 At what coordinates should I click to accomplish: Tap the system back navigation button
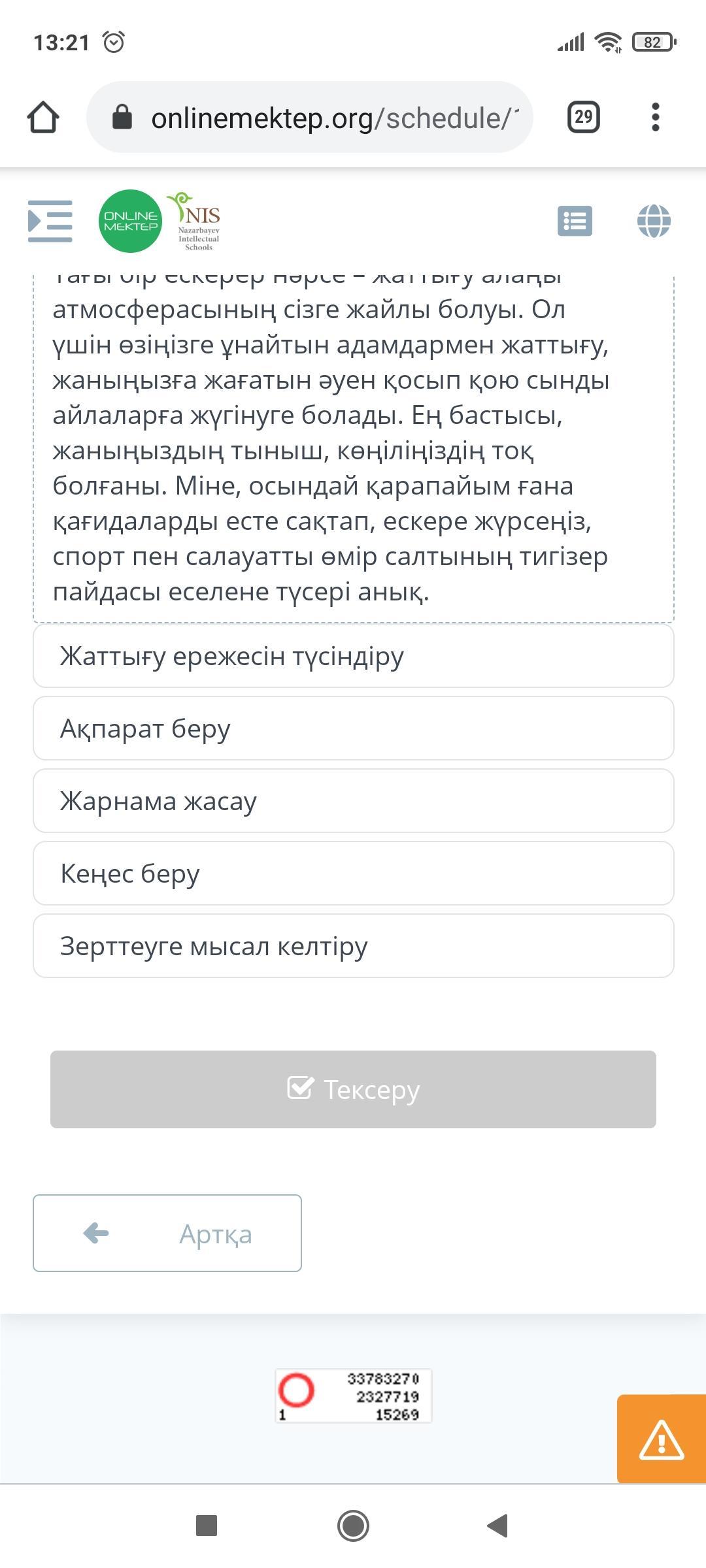pos(498,1526)
